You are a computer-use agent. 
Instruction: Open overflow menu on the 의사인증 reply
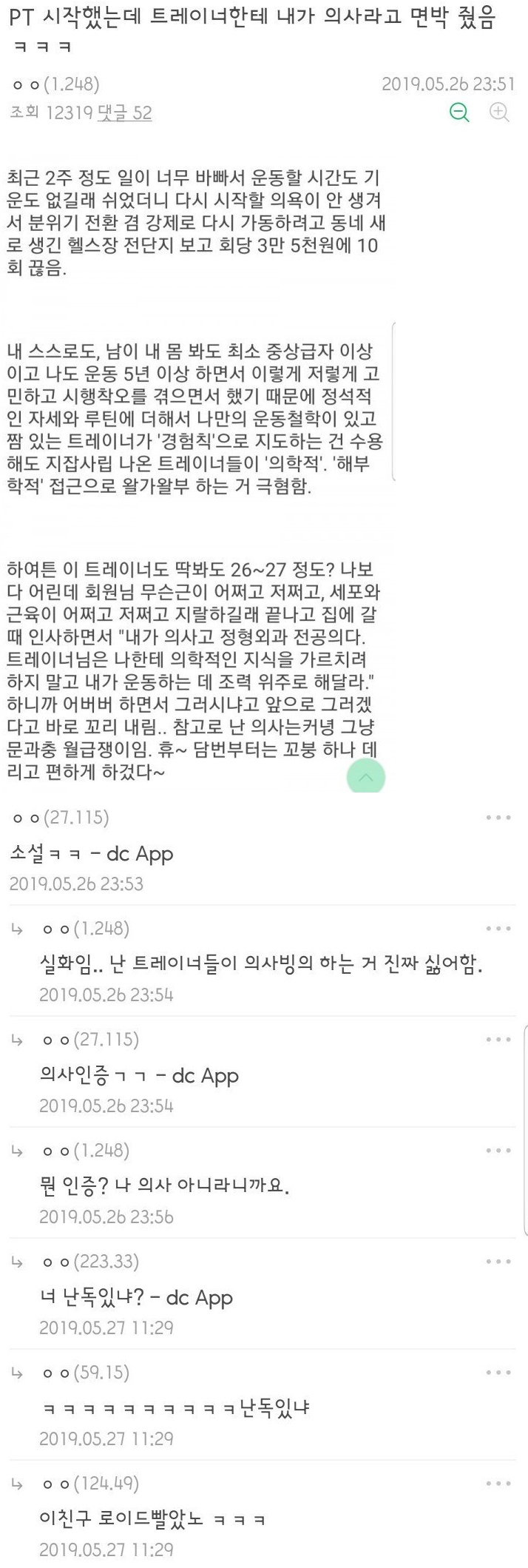pos(498,1040)
